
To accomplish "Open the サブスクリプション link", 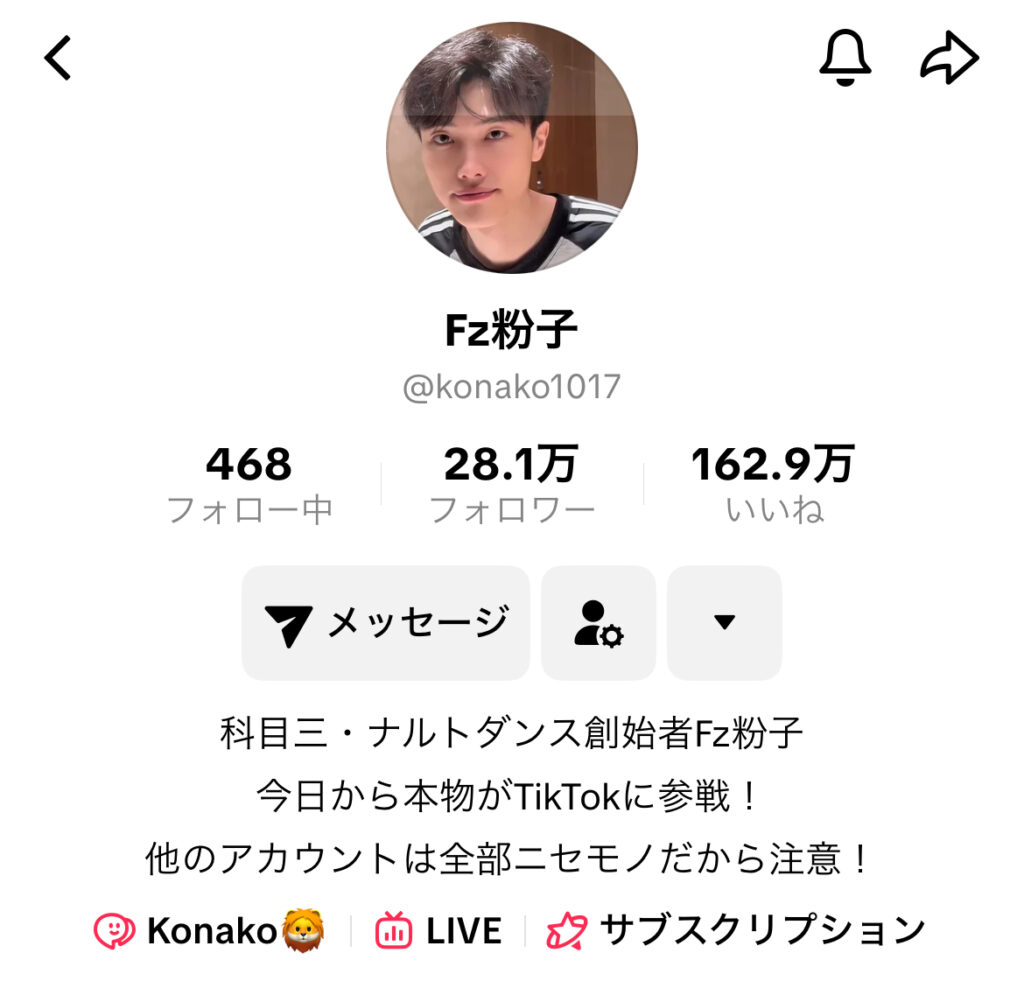I will coord(737,931).
